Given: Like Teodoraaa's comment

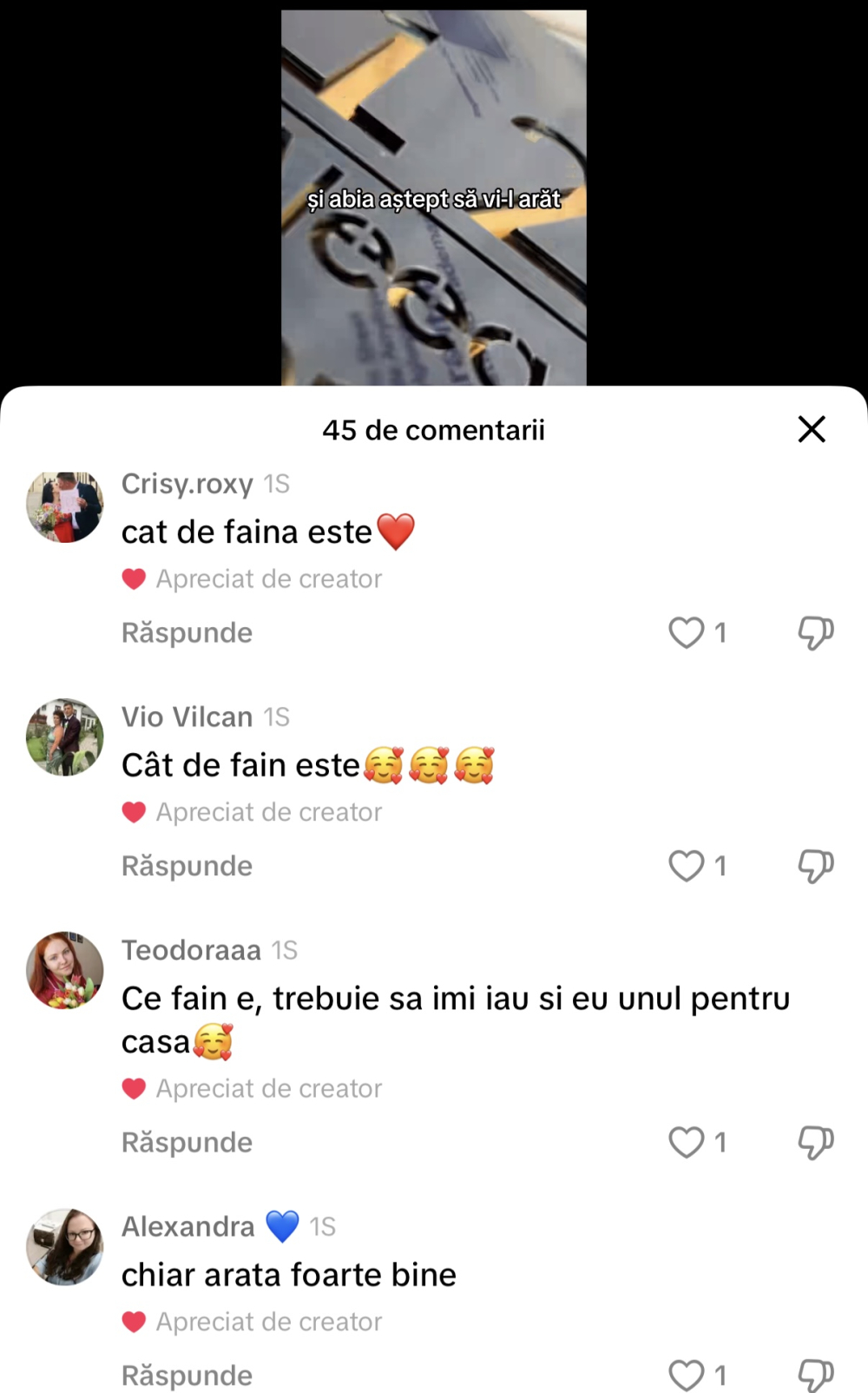Looking at the screenshot, I should (x=687, y=1142).
